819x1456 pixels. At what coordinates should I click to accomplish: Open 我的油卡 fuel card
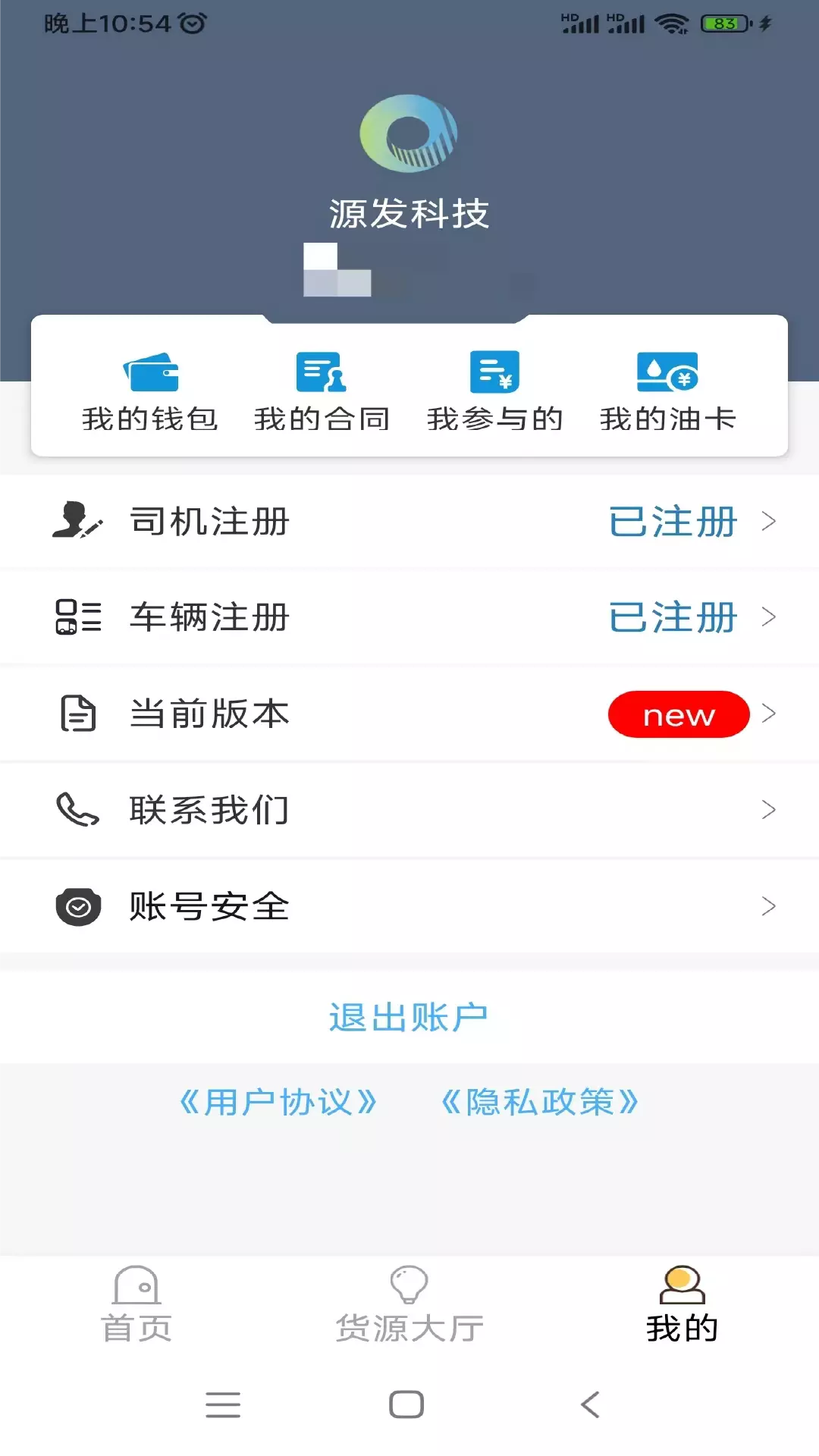coord(668,392)
